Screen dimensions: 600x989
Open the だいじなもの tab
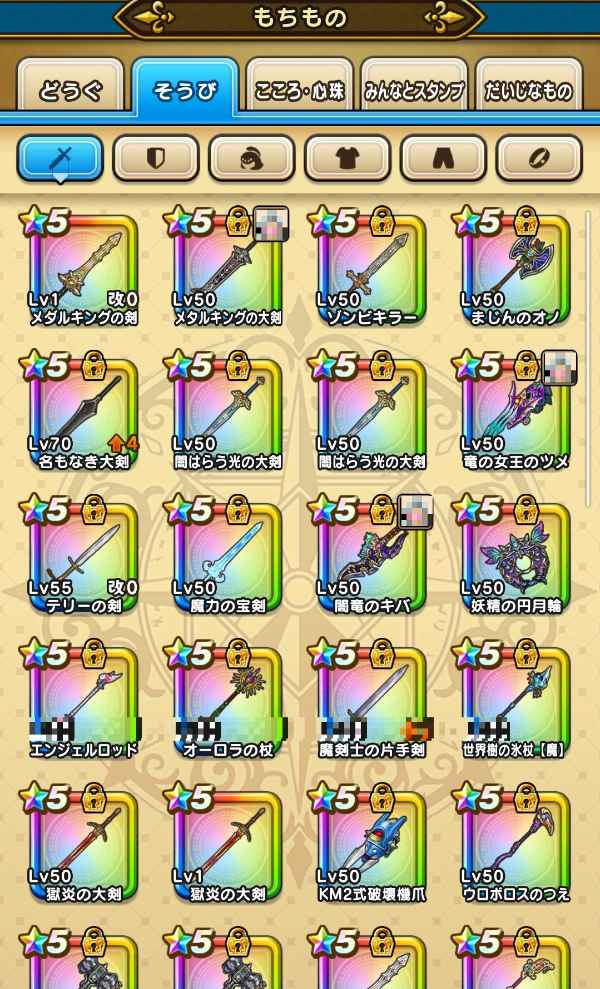coord(528,91)
